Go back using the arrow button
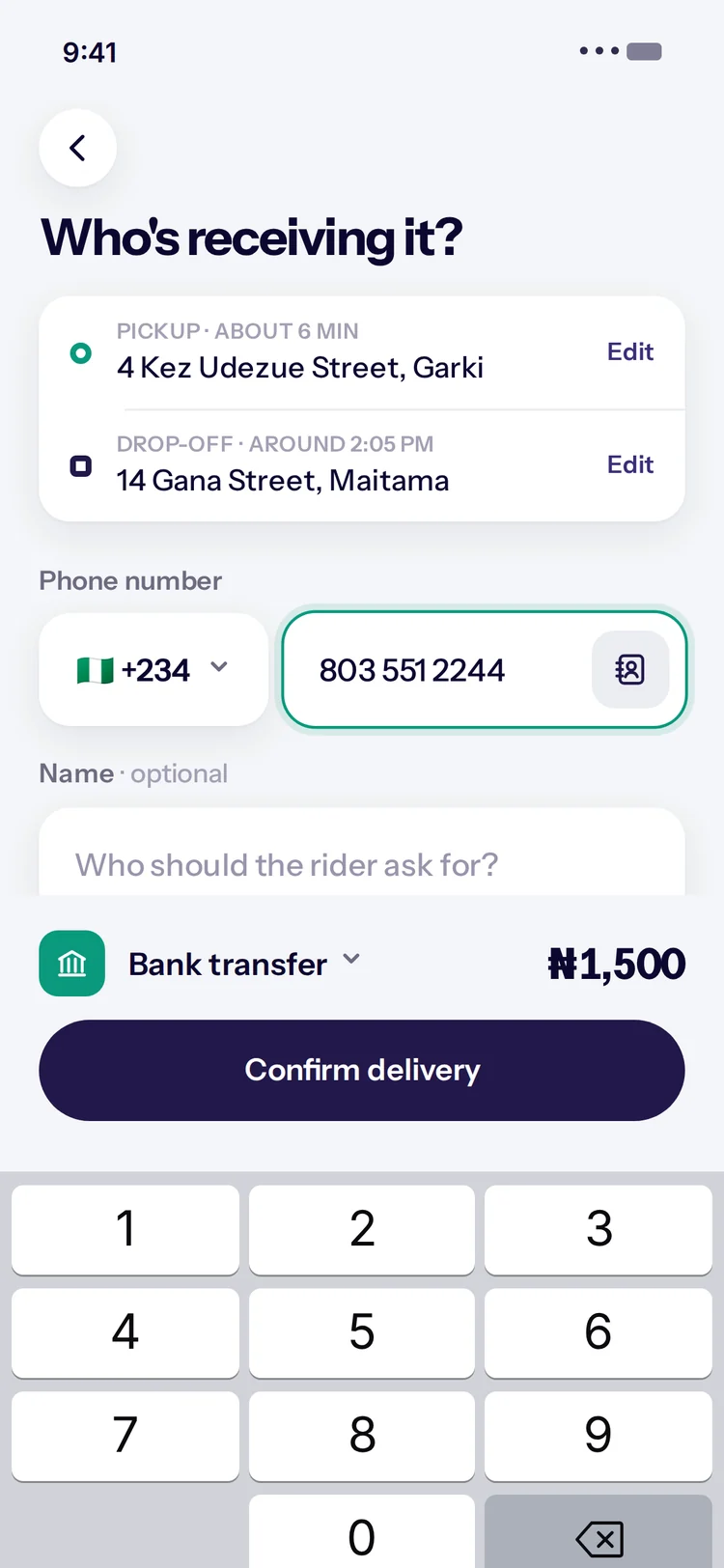 coord(77,148)
